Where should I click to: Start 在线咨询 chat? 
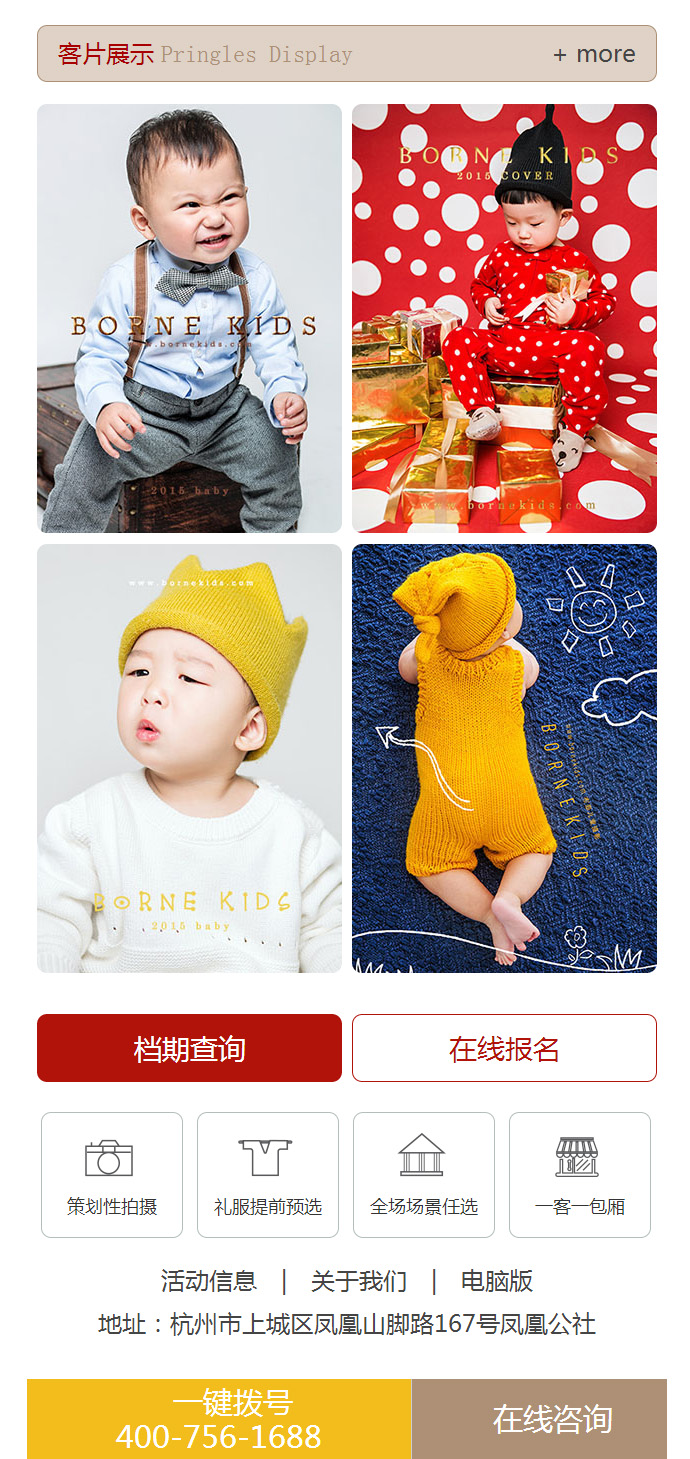point(552,1419)
